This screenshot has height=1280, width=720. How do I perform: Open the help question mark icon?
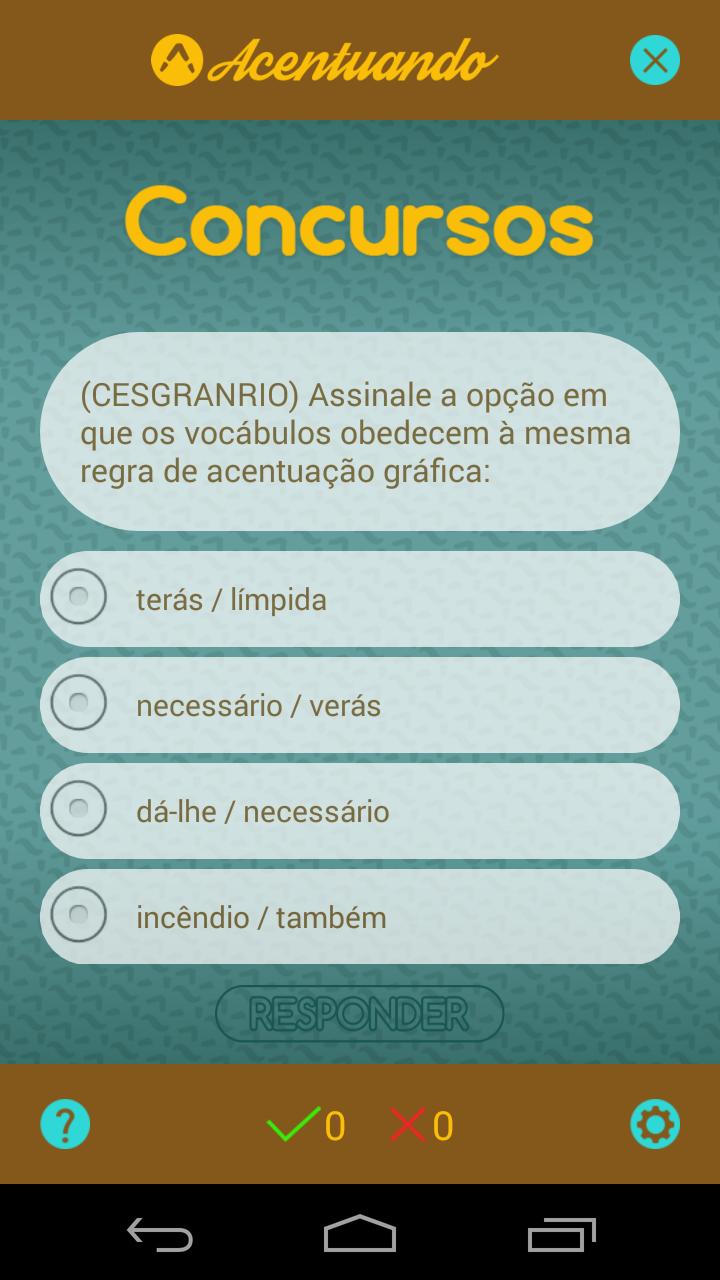(65, 1125)
